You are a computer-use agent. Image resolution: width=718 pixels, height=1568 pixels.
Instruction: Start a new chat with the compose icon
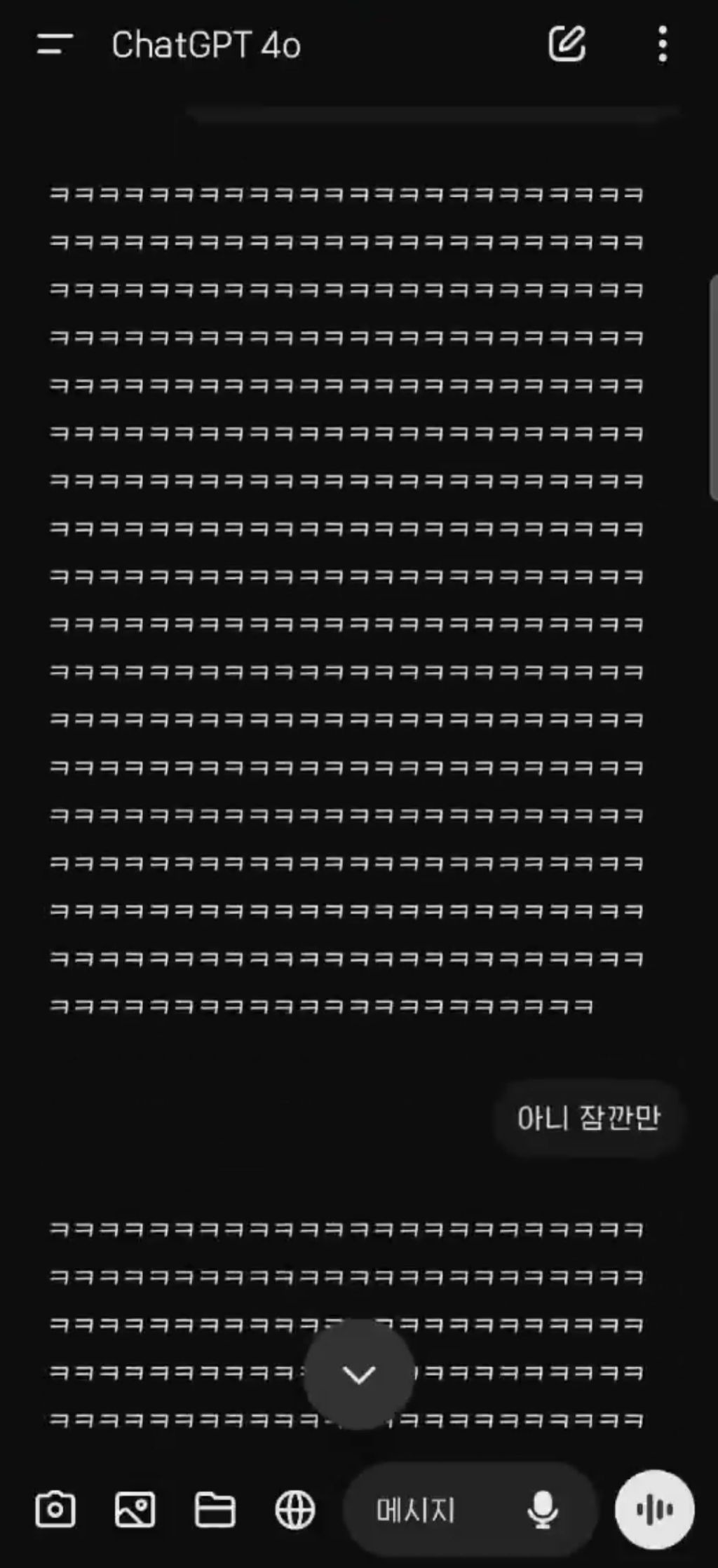pos(567,44)
